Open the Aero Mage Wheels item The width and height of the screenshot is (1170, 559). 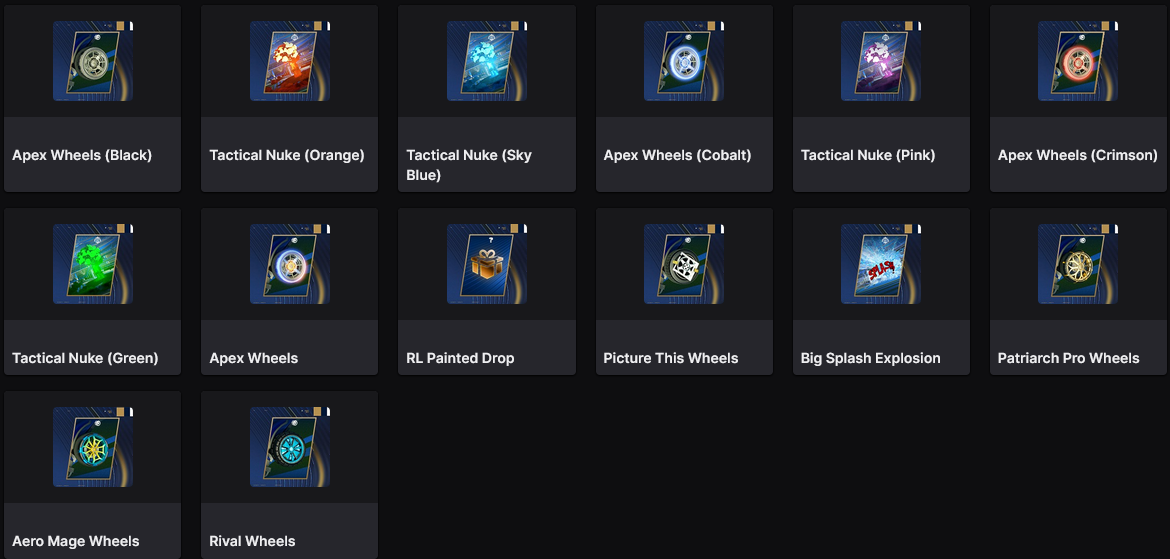[x=92, y=474]
